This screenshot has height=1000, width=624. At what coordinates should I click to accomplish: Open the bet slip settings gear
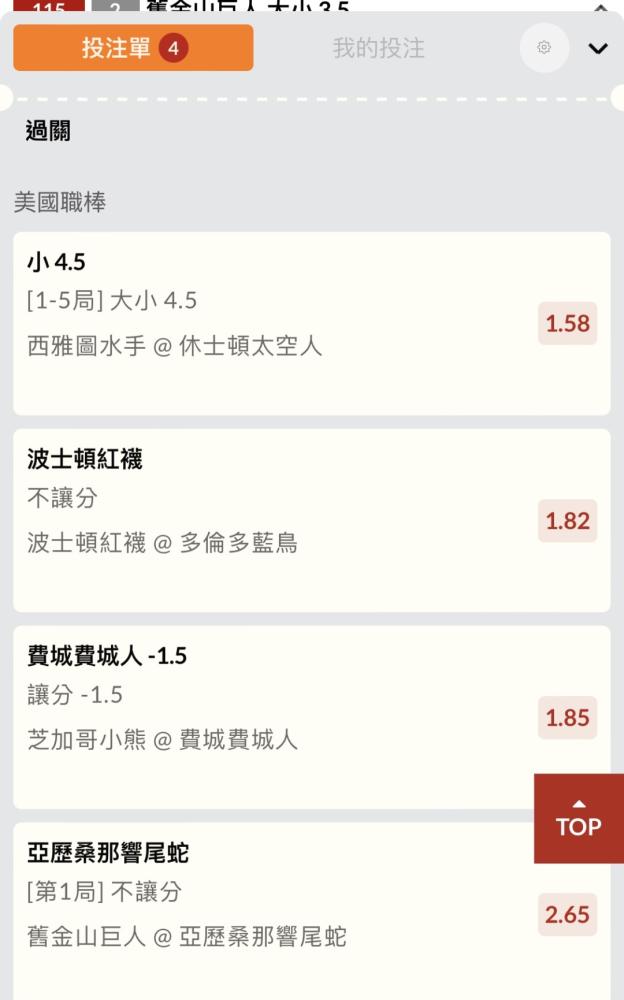(x=544, y=48)
